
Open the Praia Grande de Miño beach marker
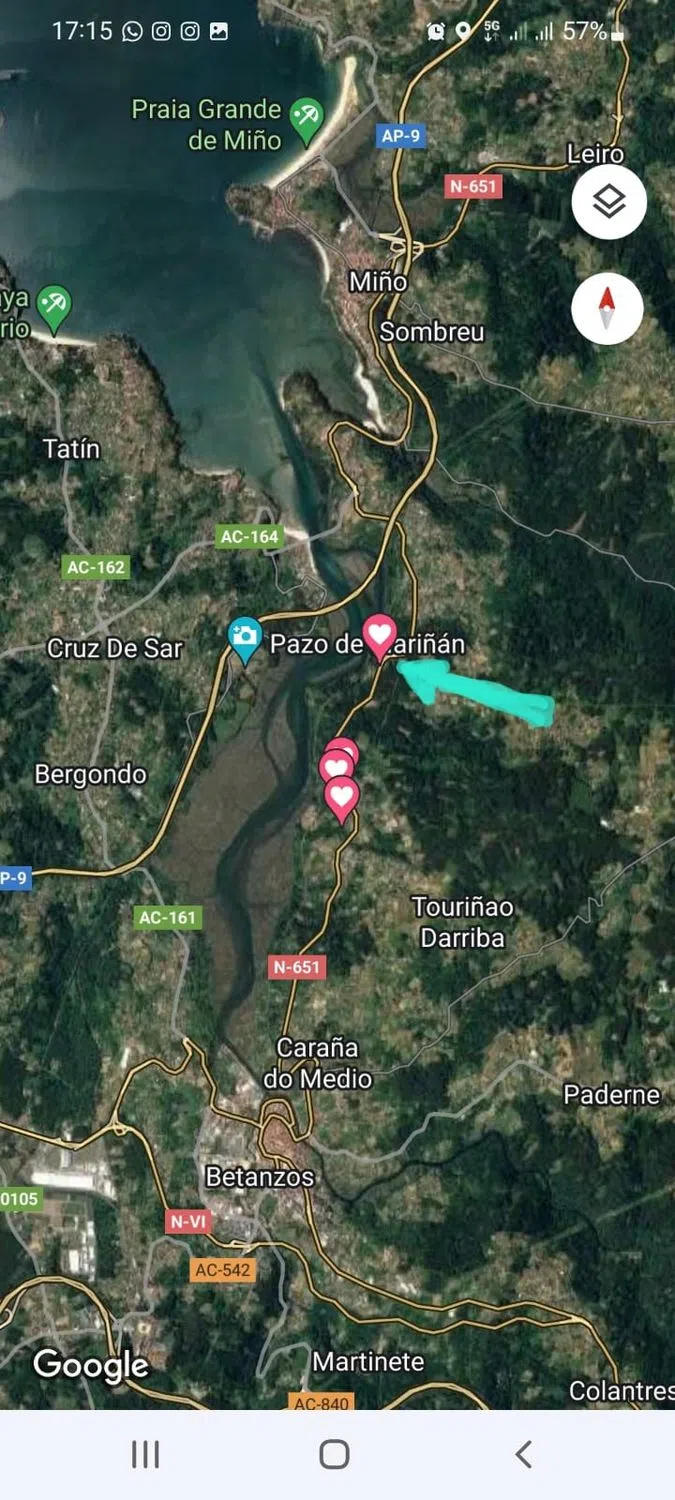click(x=306, y=118)
